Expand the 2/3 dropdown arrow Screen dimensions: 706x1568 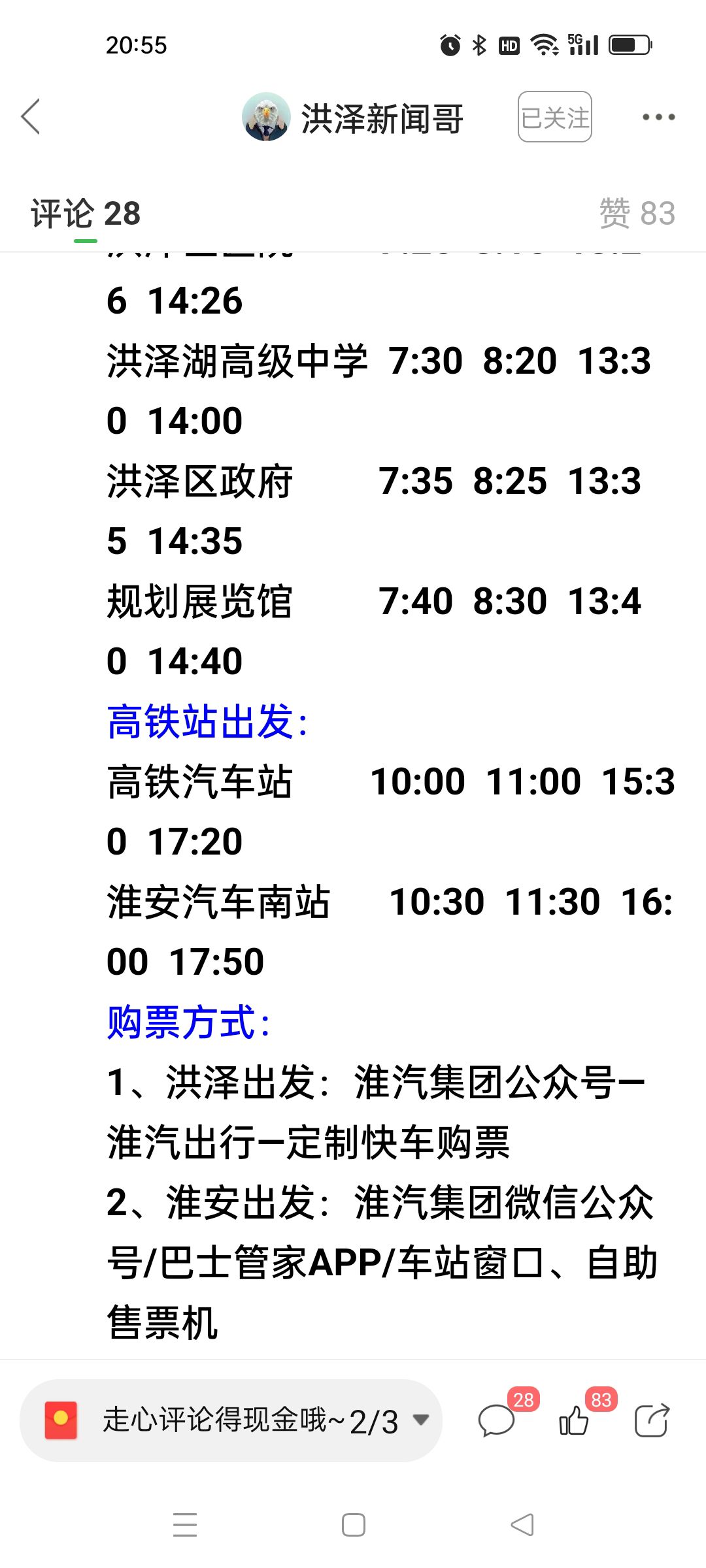[422, 1419]
